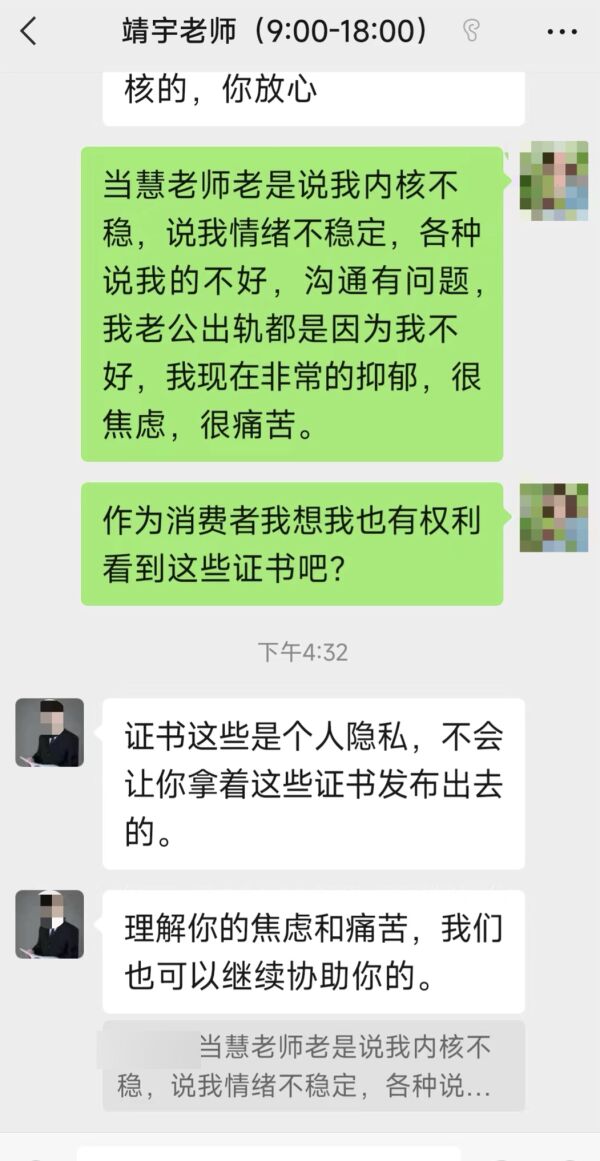Viewport: 600px width, 1161px height.
Task: Tap the contact's avatar beside the 证书 message
Action: point(49,732)
